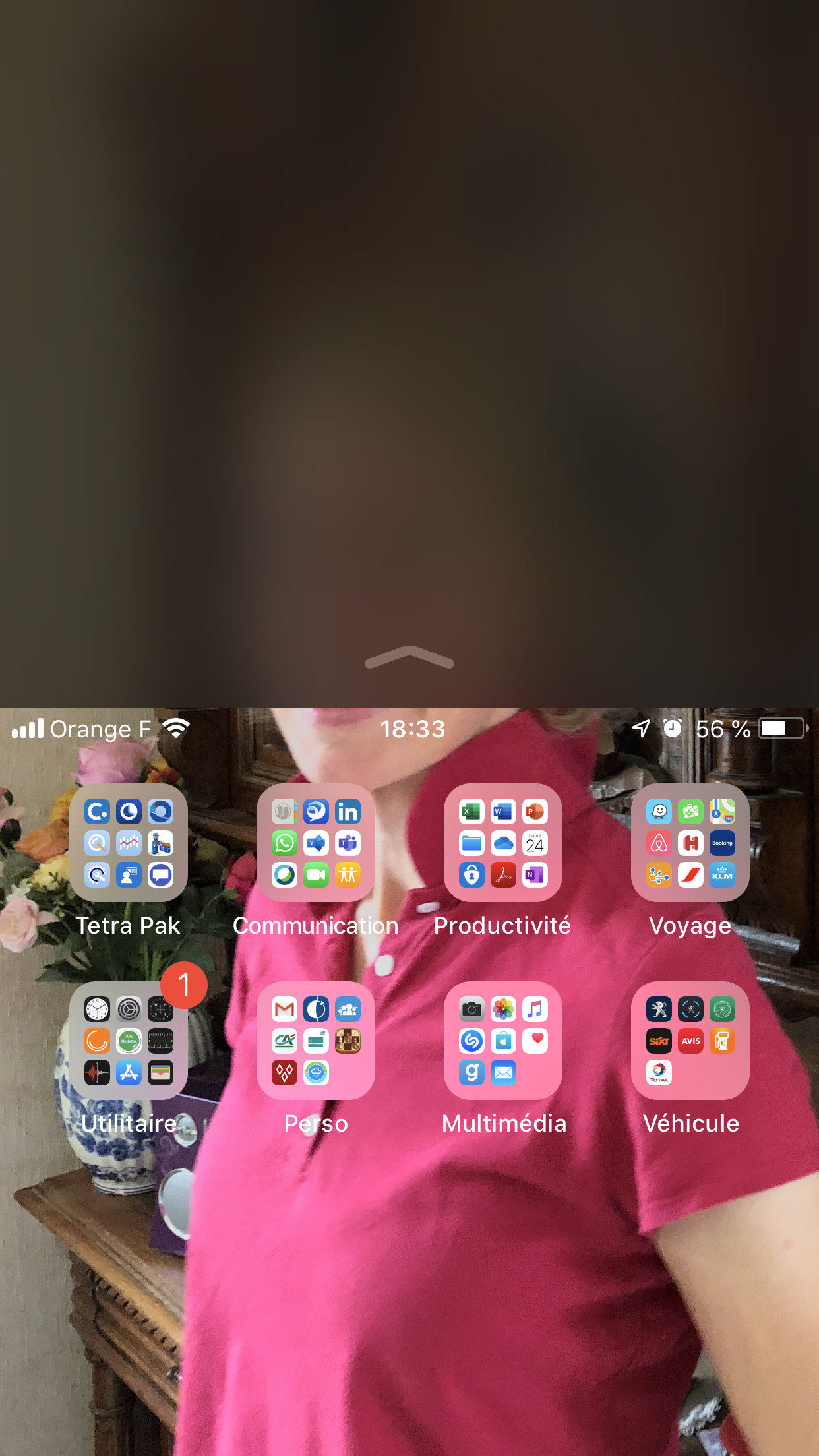
Task: Open the Véhicule folder
Action: coord(690,1041)
